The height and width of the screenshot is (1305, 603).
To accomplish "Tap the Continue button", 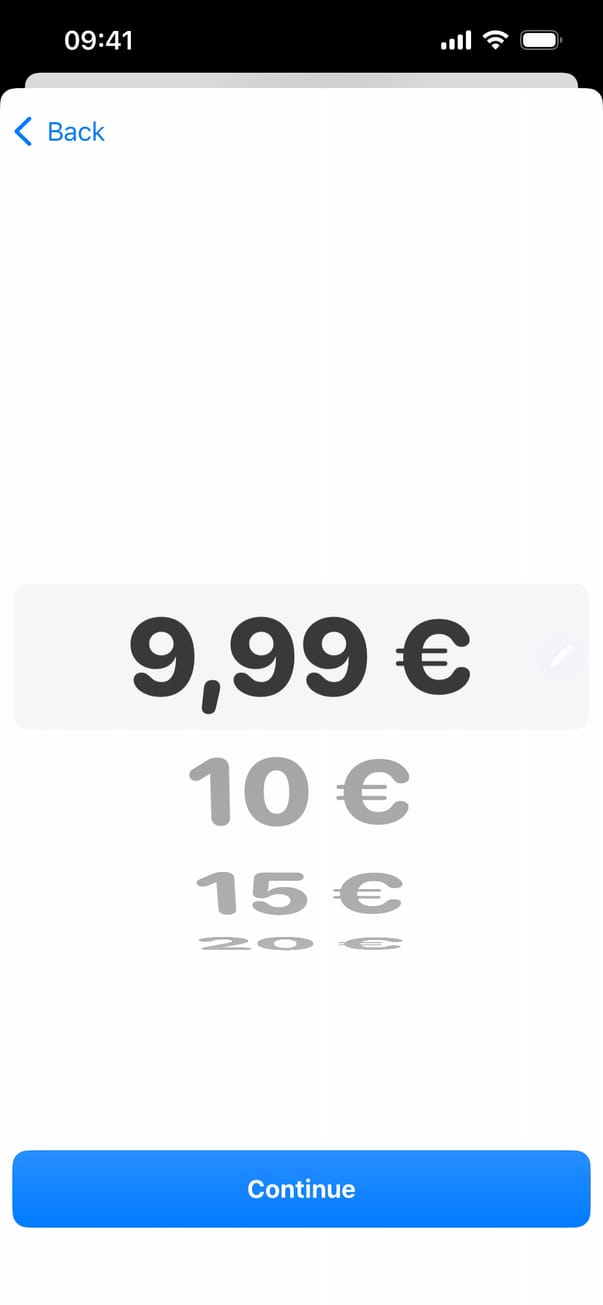I will 301,1189.
